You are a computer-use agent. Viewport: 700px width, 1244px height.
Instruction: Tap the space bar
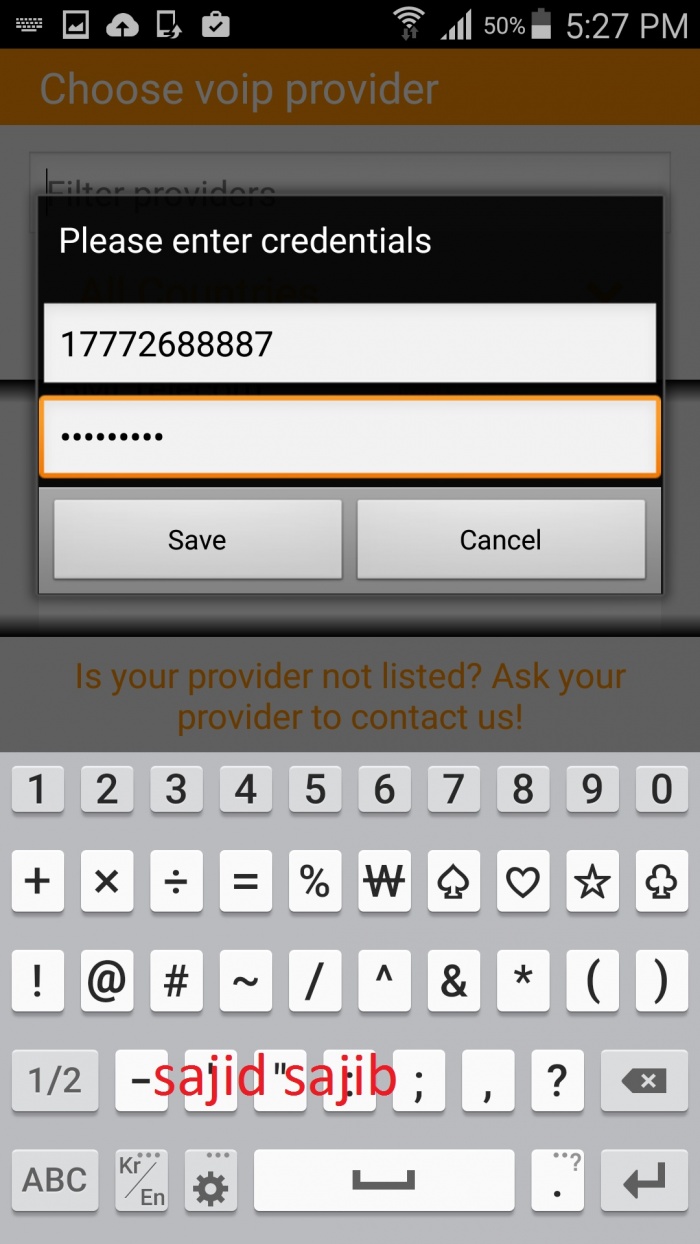(x=384, y=1181)
